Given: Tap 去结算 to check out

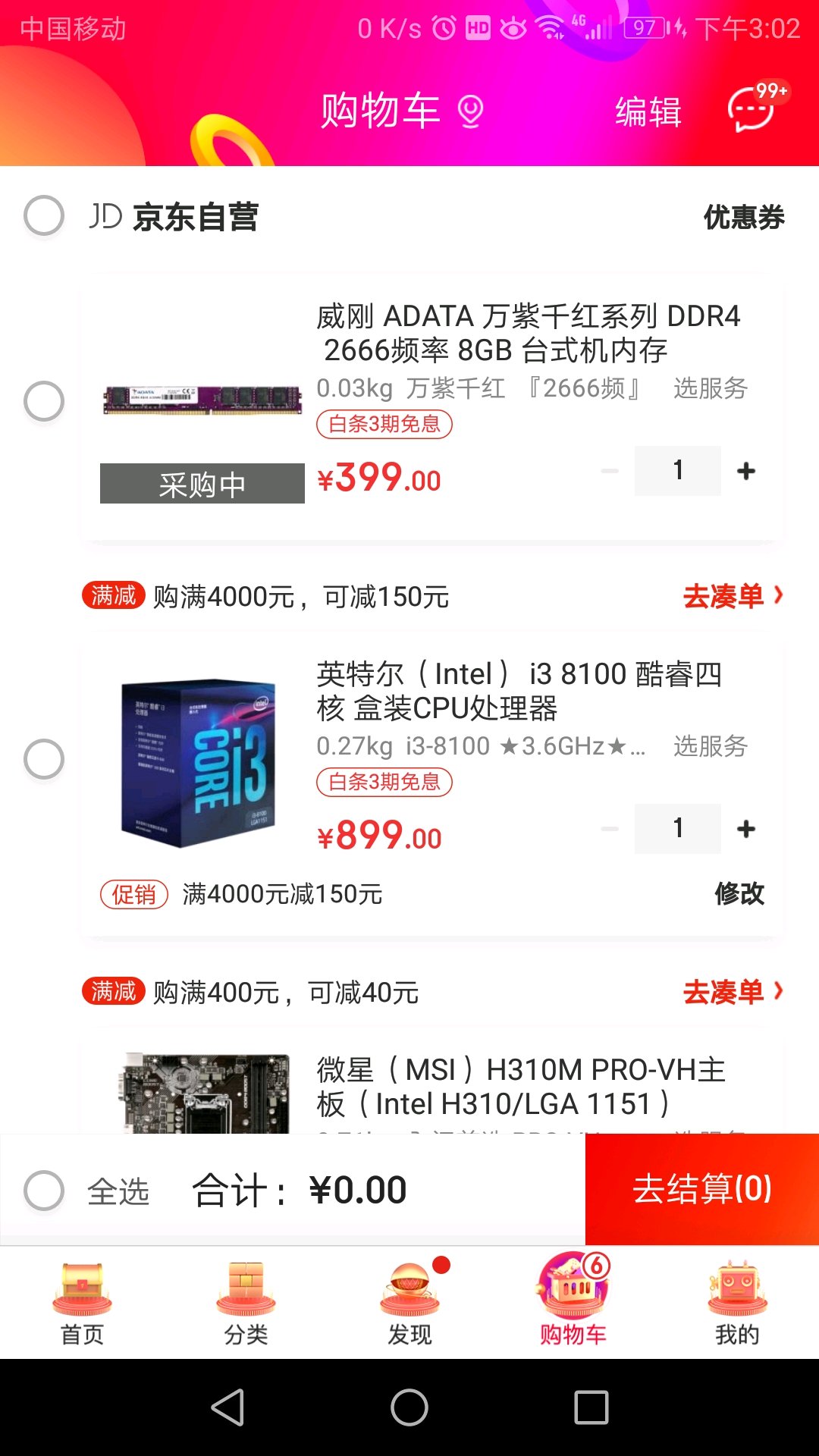Looking at the screenshot, I should point(702,1189).
